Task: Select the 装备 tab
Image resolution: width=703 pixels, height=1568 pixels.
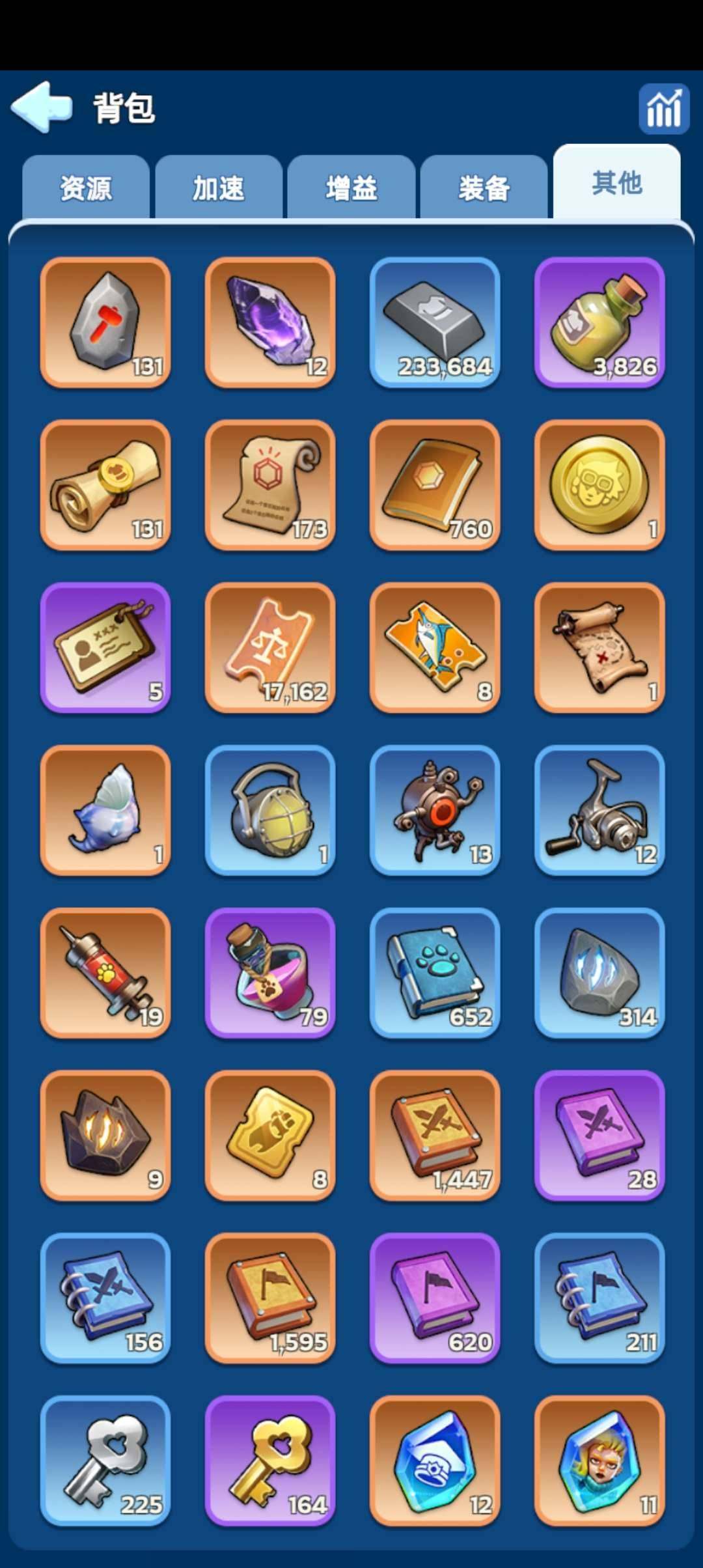Action: (x=484, y=188)
